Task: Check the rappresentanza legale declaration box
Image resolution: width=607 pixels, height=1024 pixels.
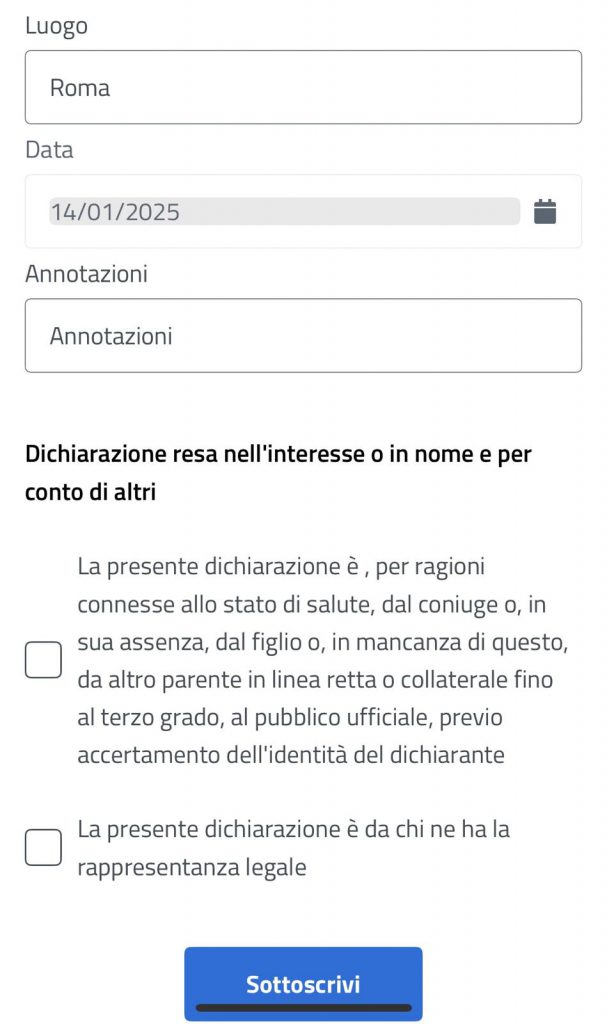Action: (43, 848)
